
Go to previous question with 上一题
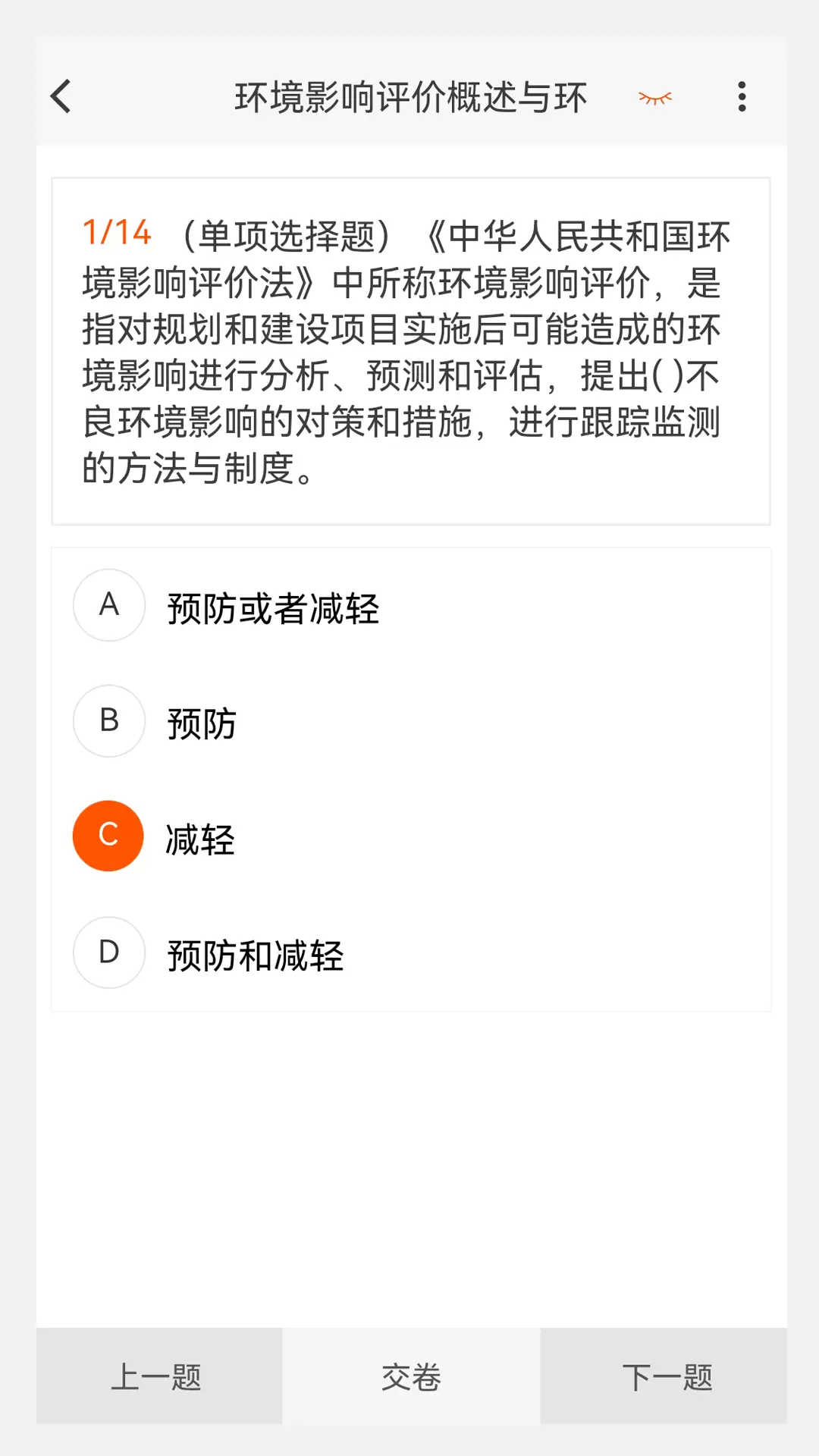[159, 1376]
